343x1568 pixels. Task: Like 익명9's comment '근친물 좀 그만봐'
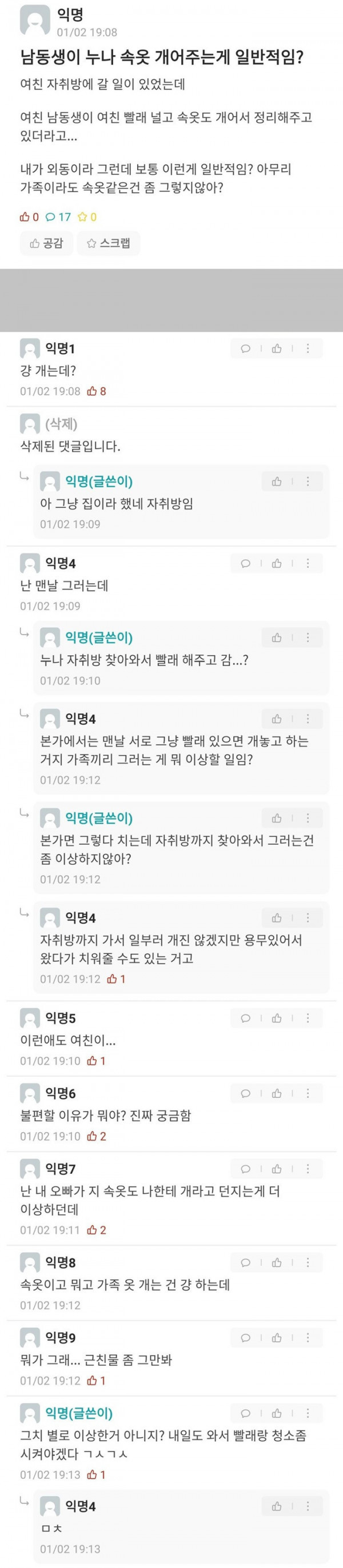coord(277,1338)
